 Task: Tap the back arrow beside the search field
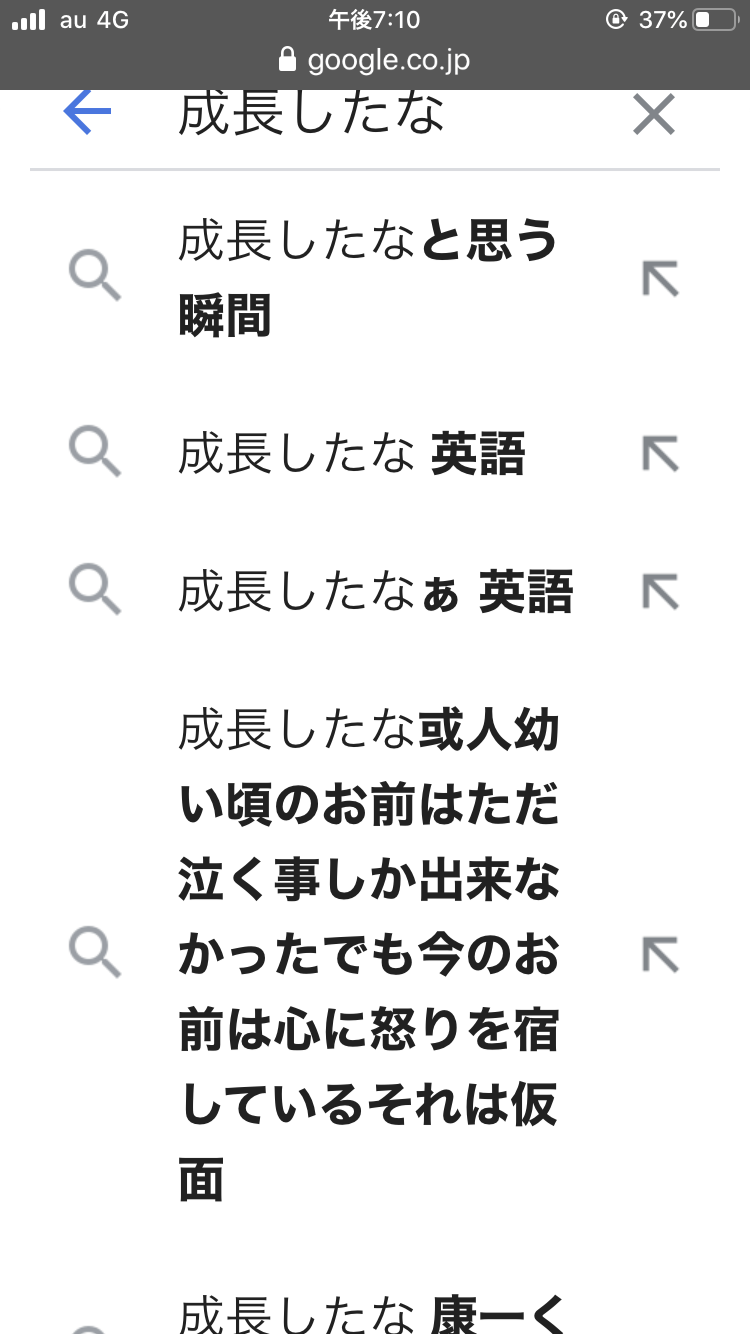point(87,113)
